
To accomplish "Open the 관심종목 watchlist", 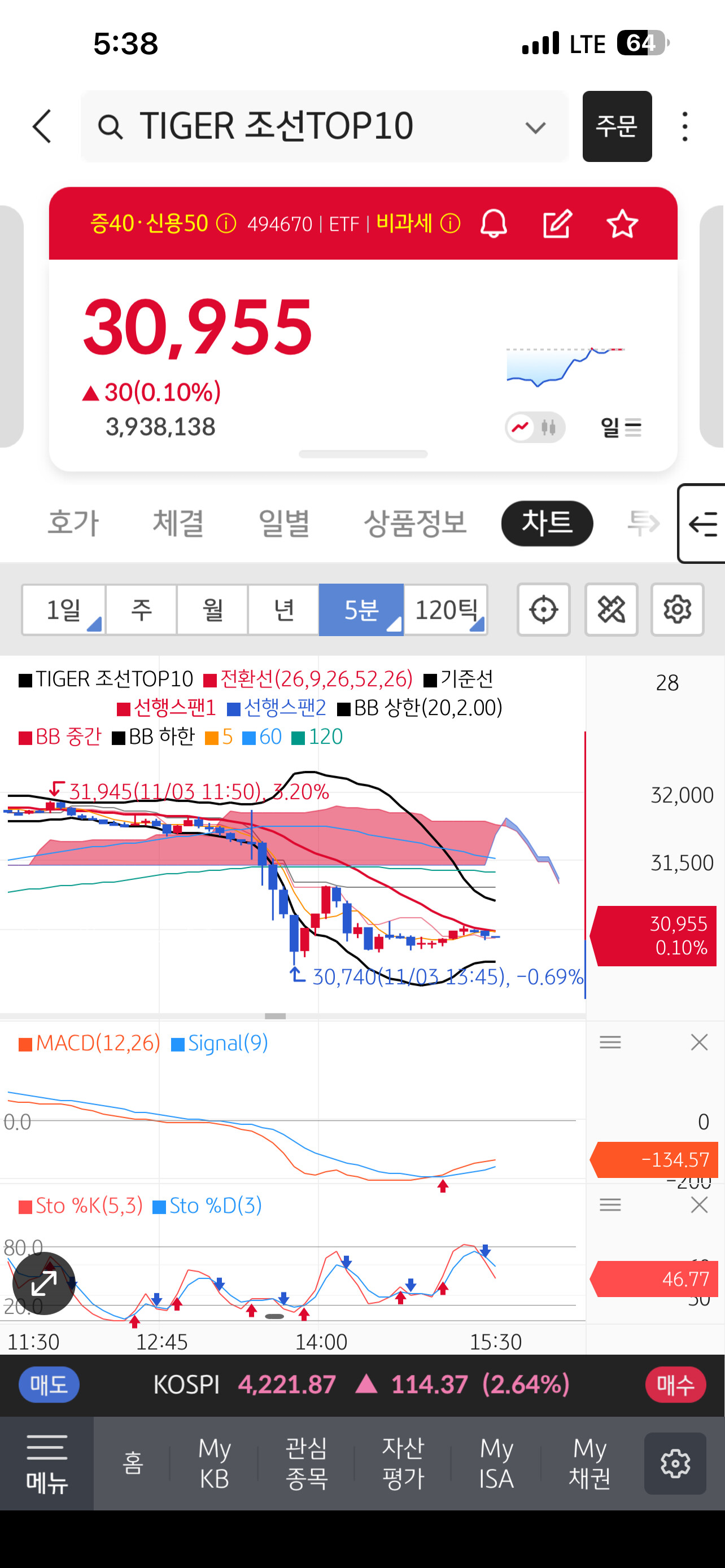I will point(307,1464).
